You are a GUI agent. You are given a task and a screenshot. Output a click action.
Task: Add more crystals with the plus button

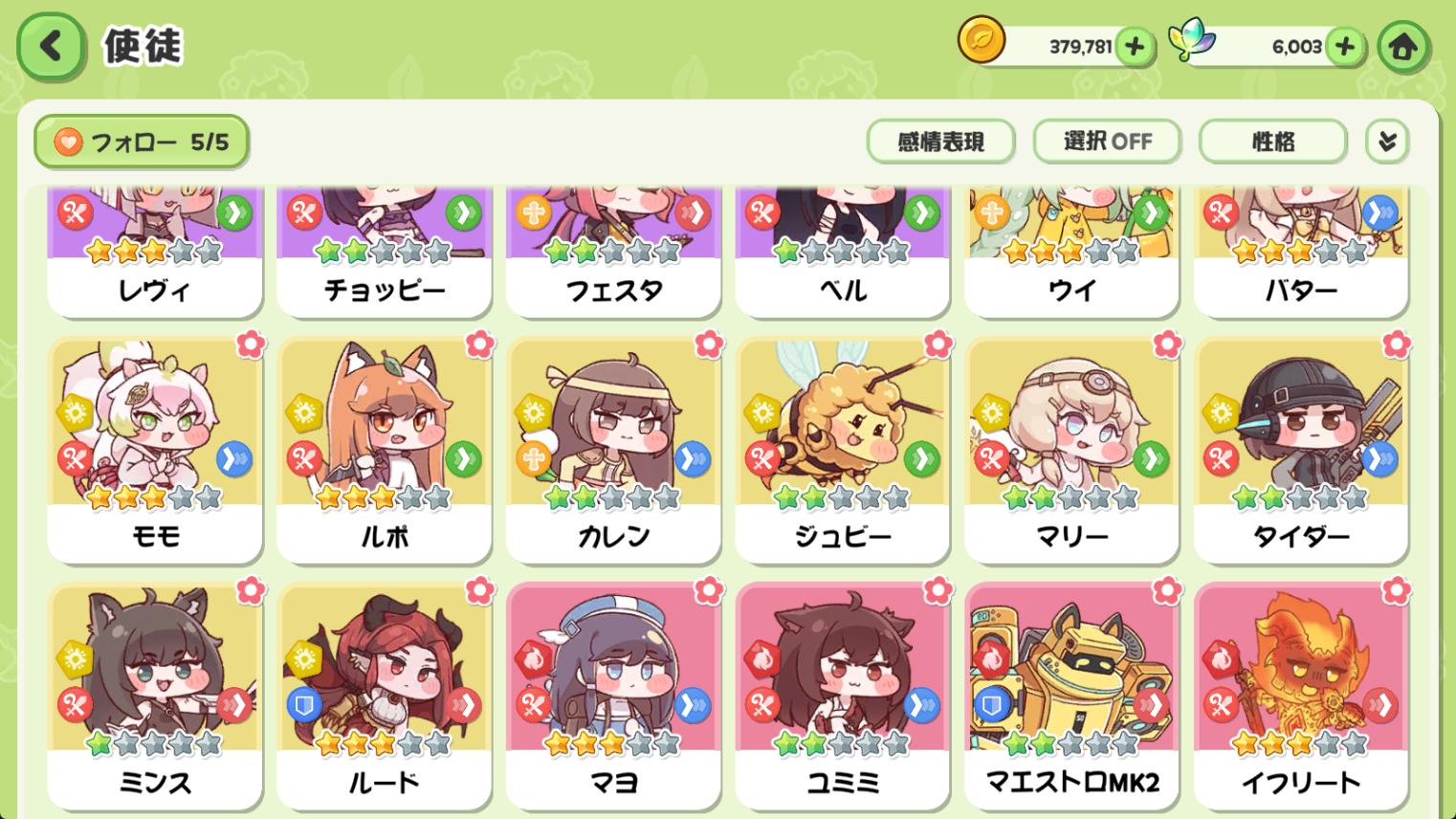pyautogui.click(x=1344, y=46)
